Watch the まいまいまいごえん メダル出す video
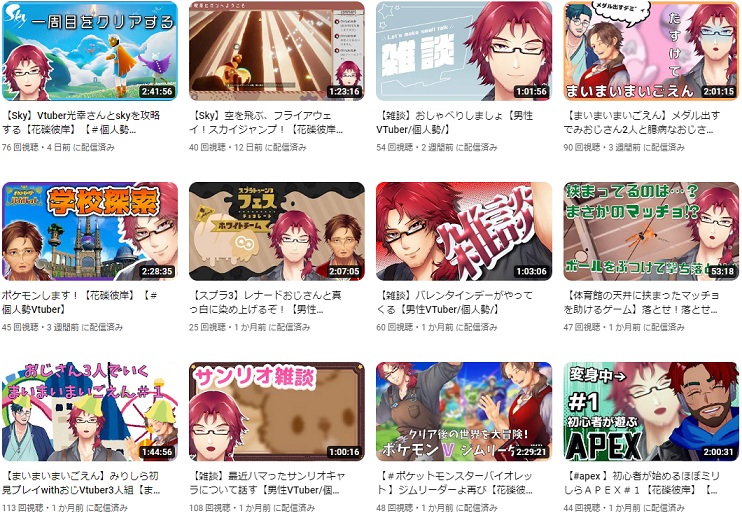Viewport: 742px width, 518px height. [x=651, y=50]
